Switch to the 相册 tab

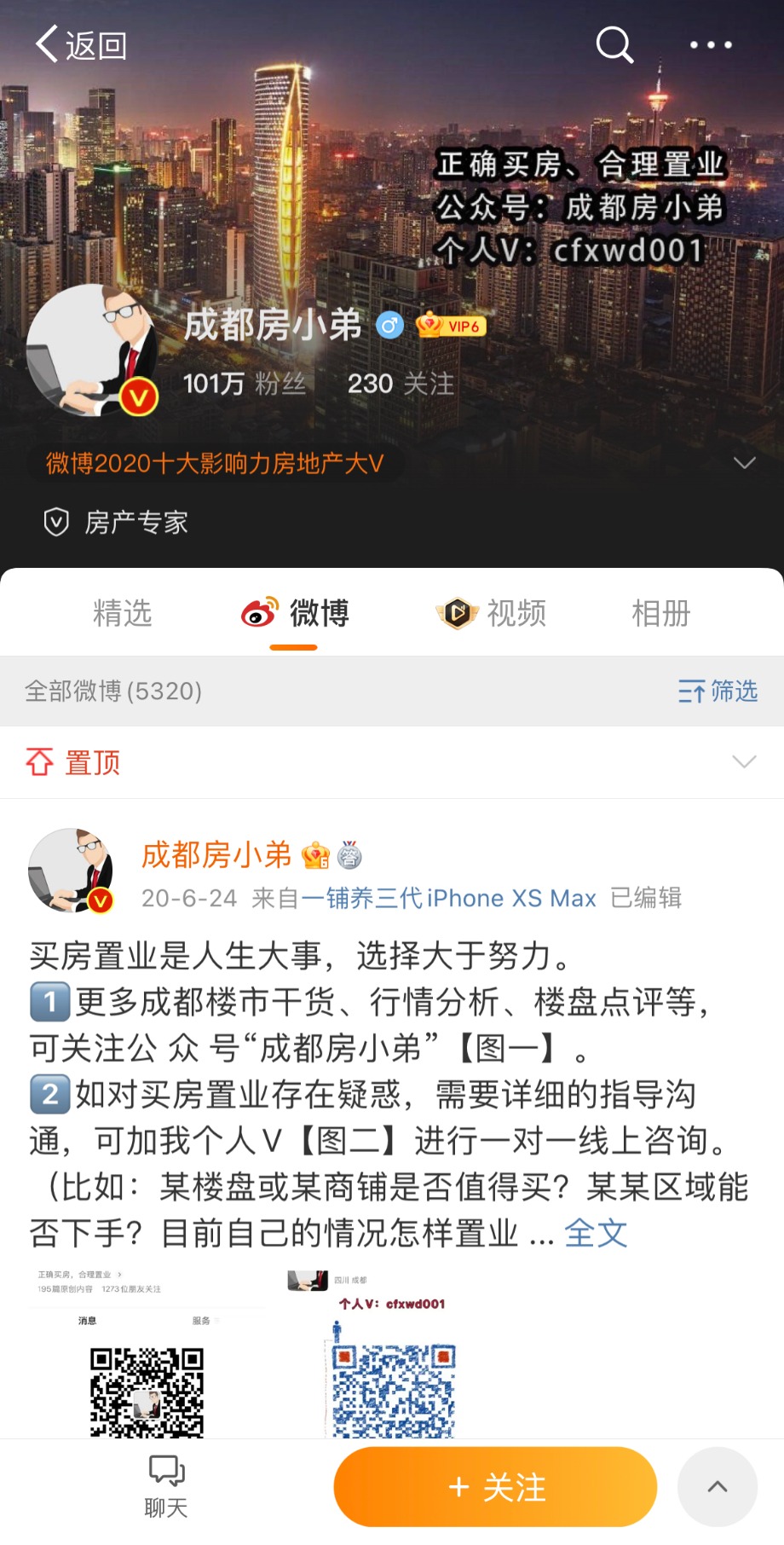coord(660,613)
